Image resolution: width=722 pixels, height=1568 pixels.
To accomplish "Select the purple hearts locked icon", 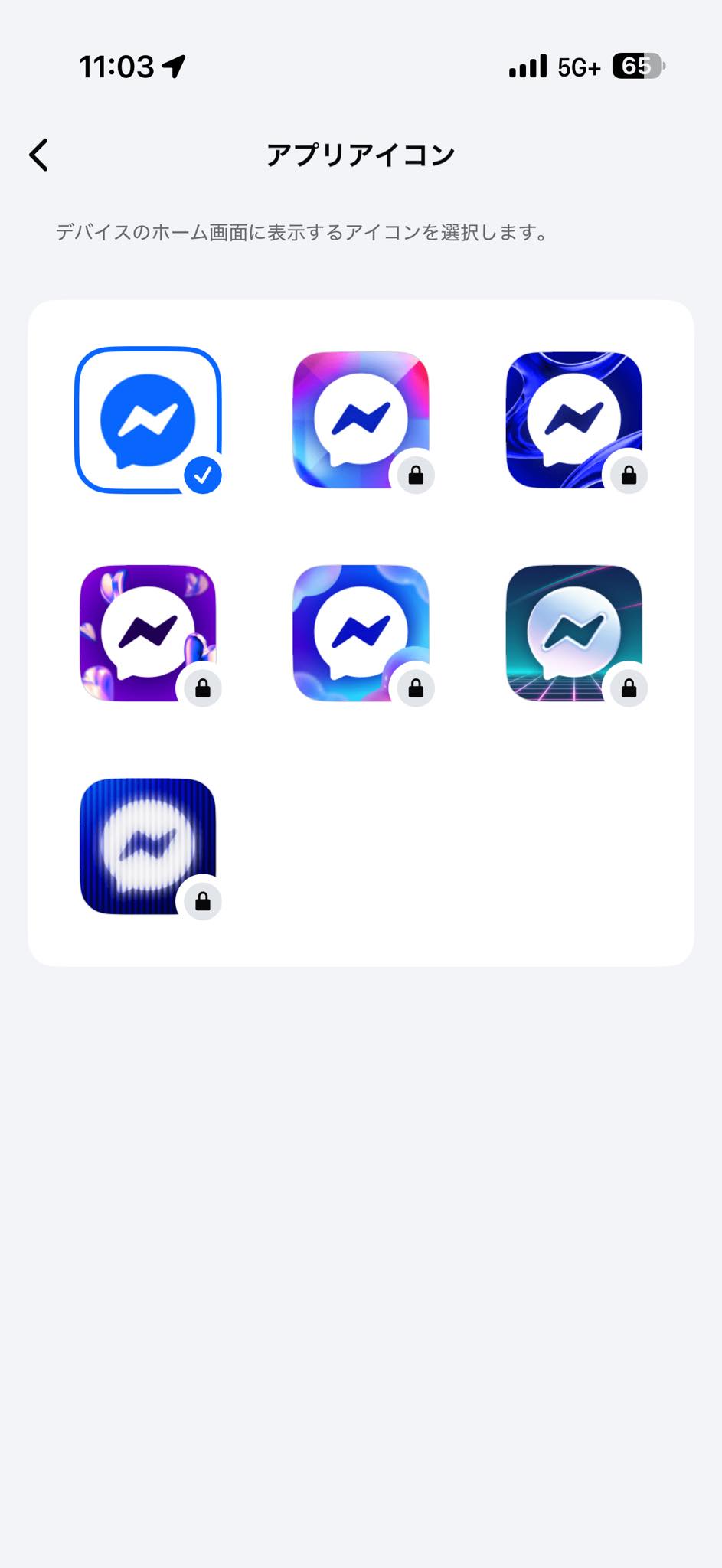I will pos(148,633).
